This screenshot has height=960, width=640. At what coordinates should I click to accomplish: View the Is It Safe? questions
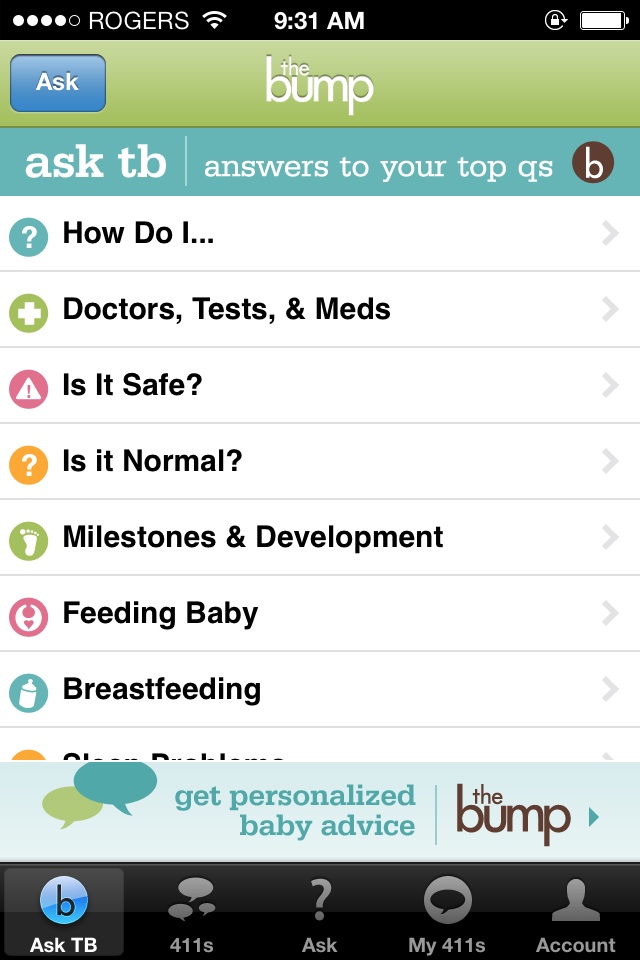(x=320, y=386)
